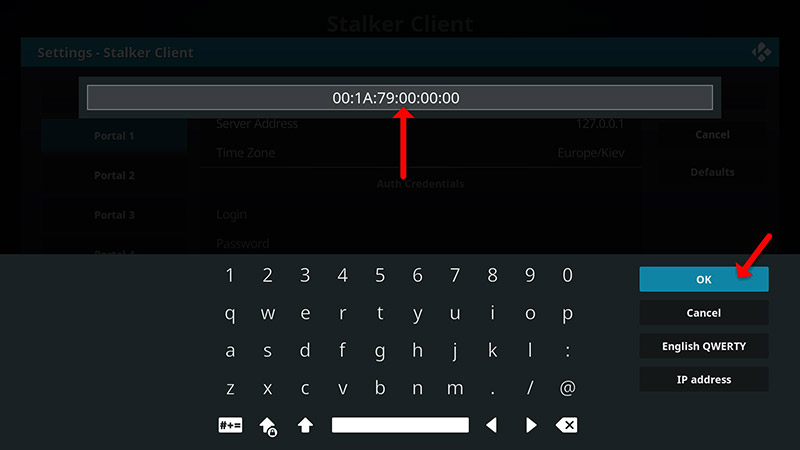Enable caps lock on the keyboard

(x=268, y=425)
